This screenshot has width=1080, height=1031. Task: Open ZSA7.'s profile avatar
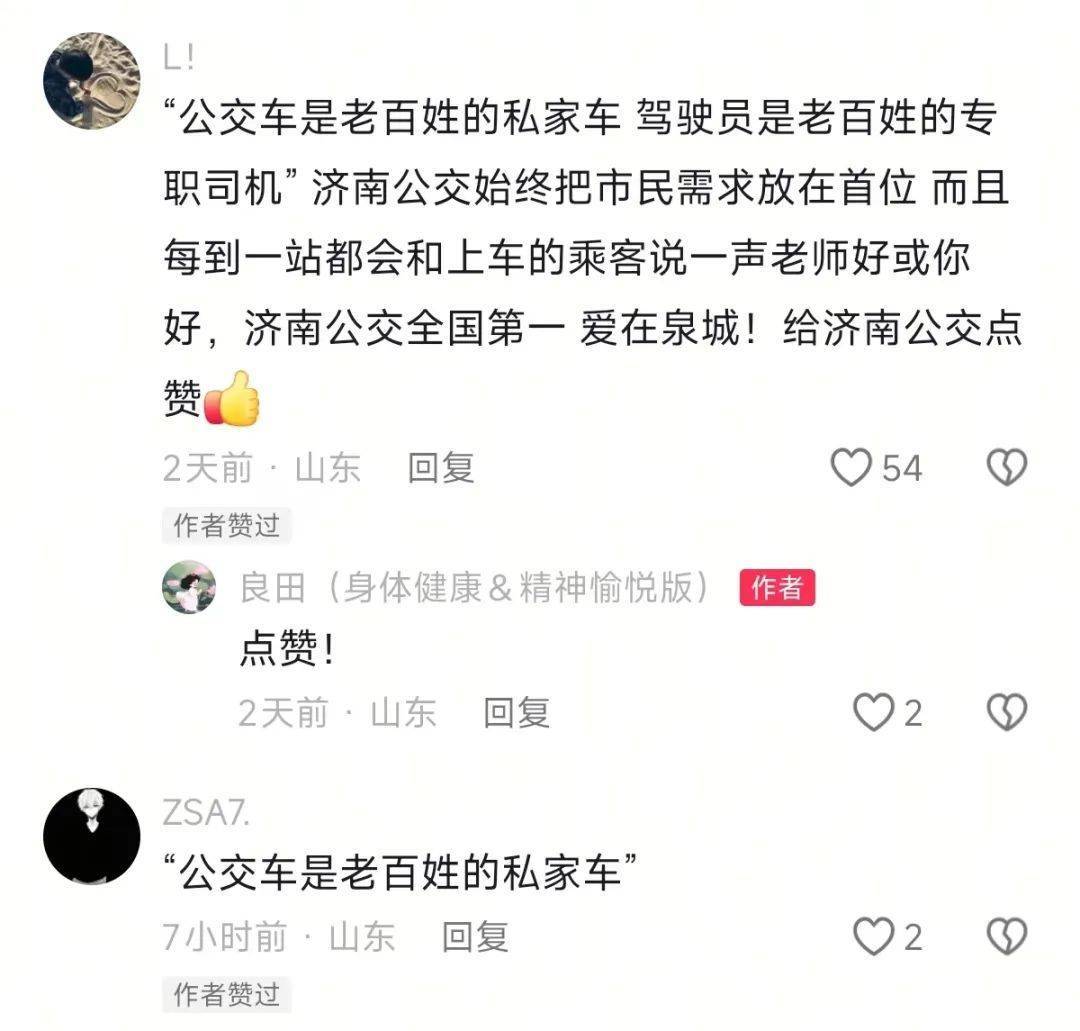tap(92, 836)
